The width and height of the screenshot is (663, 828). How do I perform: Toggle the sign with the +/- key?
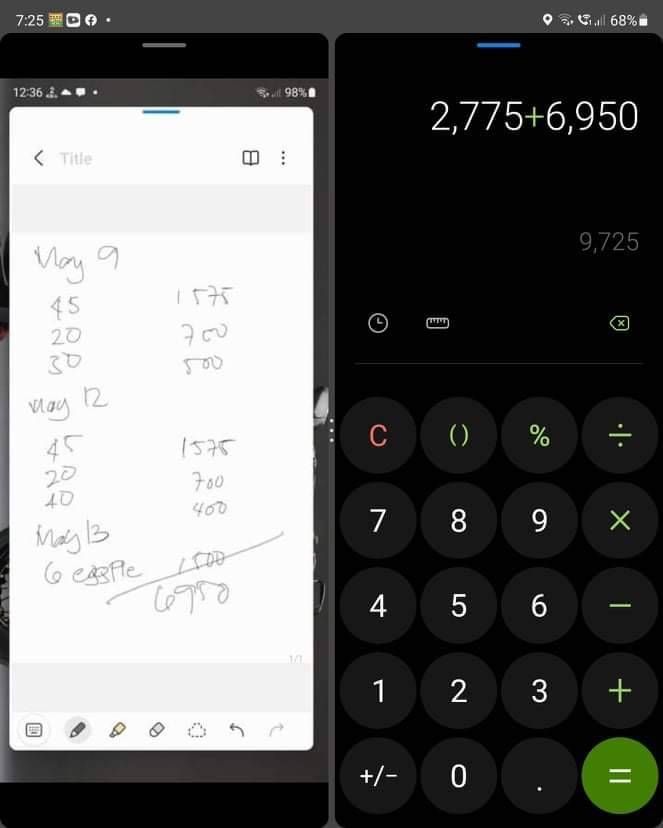click(378, 776)
